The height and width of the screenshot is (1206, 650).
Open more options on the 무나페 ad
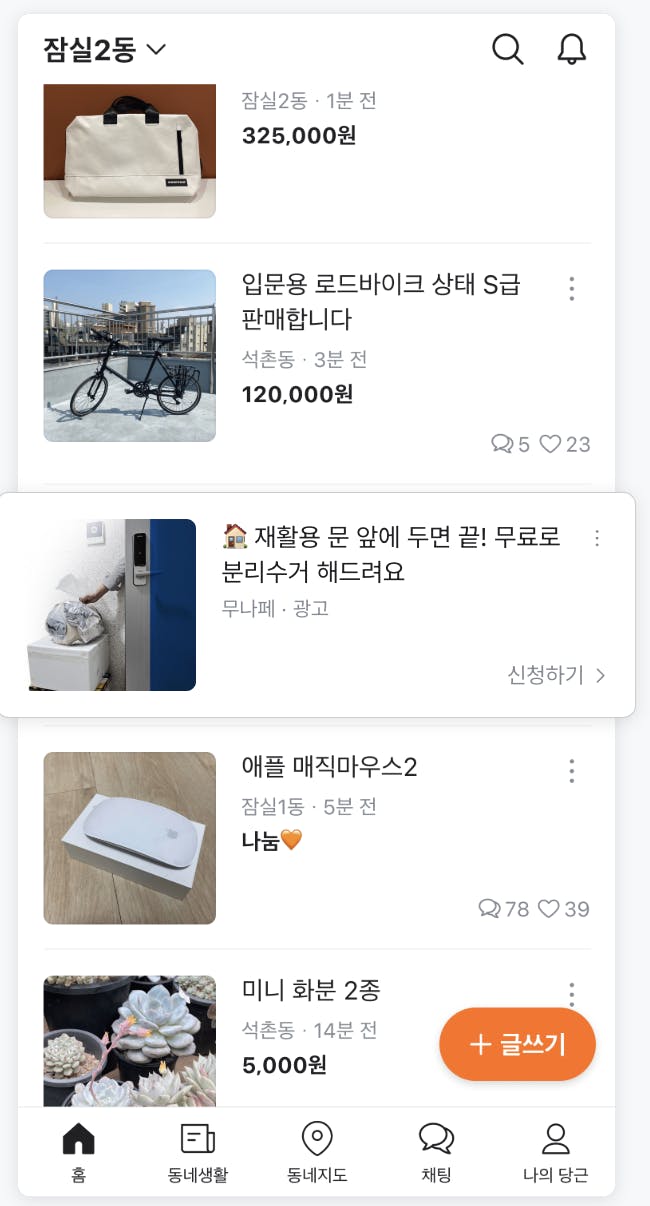click(x=597, y=538)
